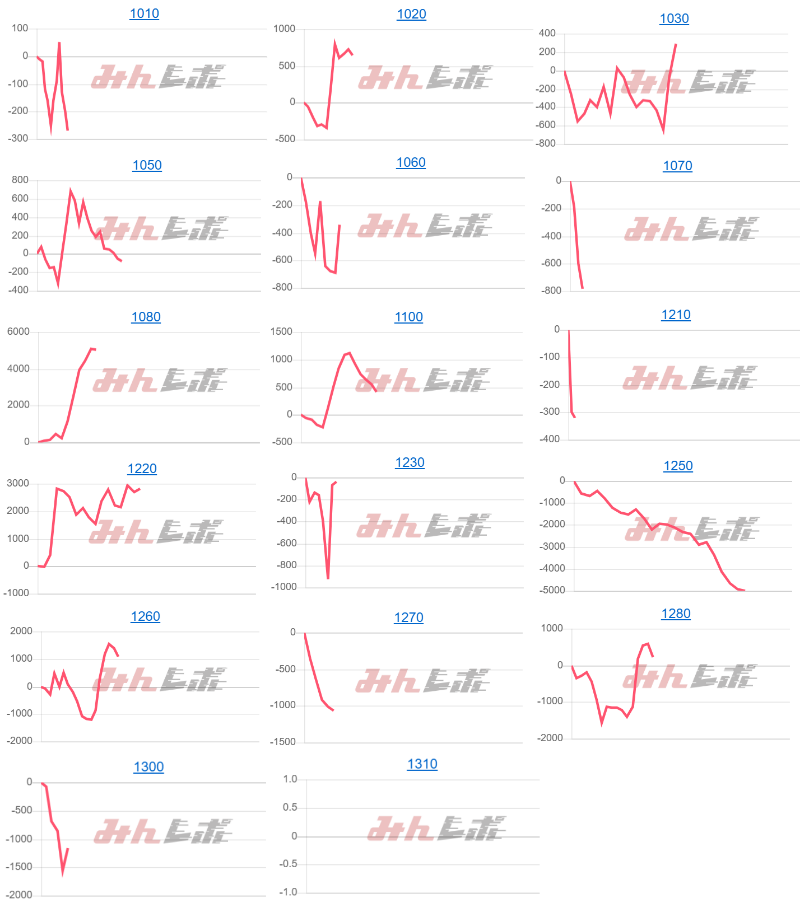The height and width of the screenshot is (908, 800).
Task: Follow the 1050 link
Action: click(x=147, y=166)
